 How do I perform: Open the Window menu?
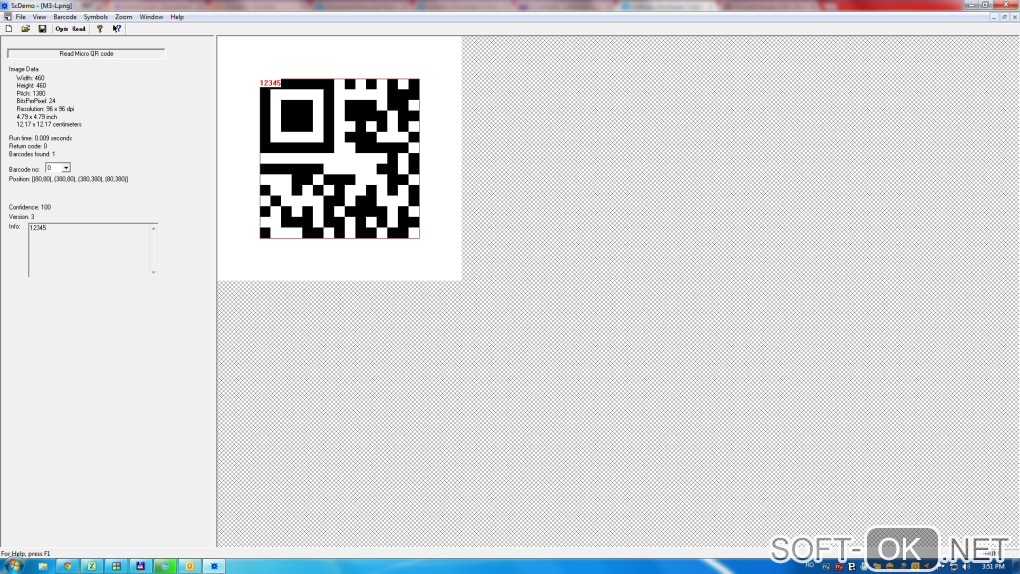click(151, 17)
